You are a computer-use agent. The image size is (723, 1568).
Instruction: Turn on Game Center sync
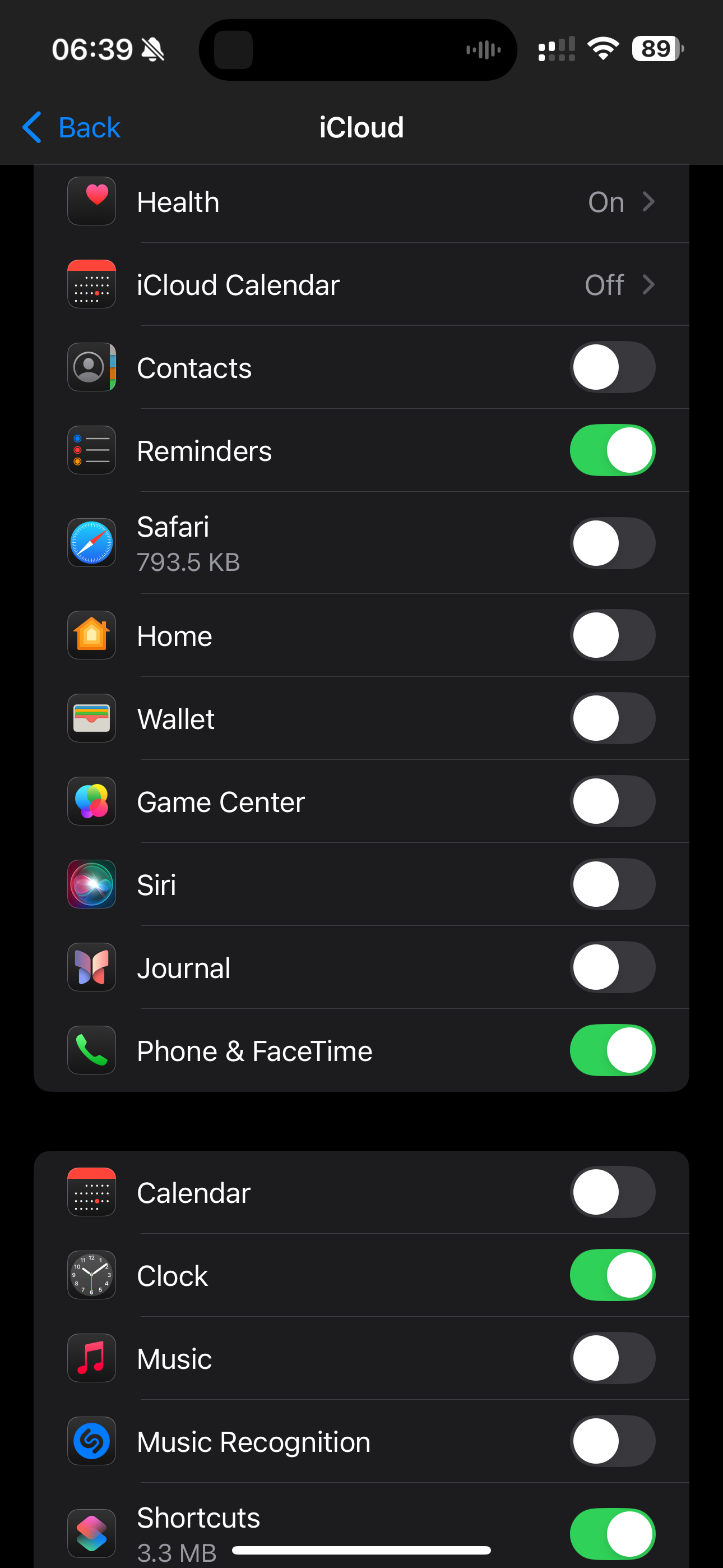(611, 801)
